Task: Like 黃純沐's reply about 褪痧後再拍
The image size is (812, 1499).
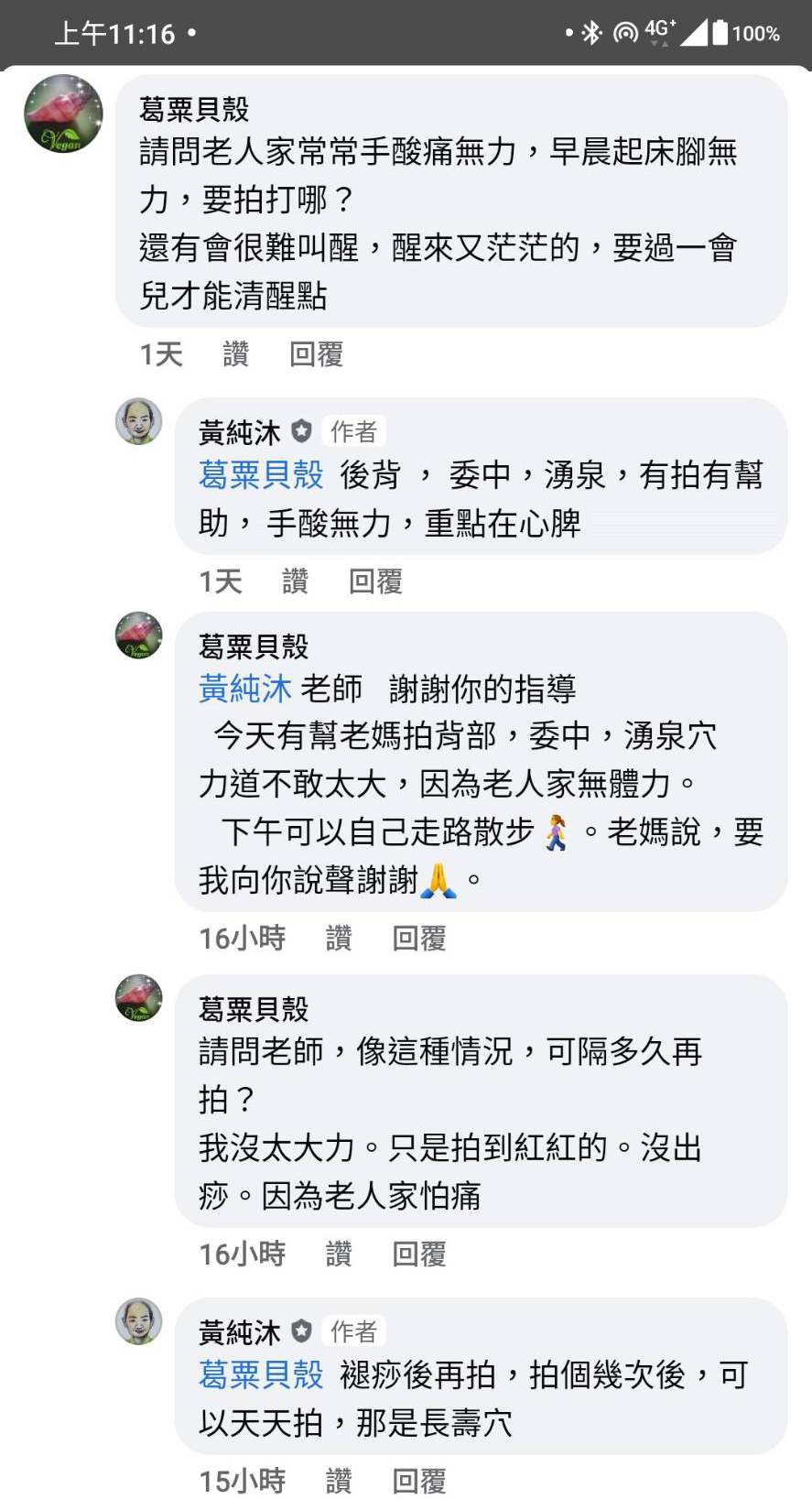Action: point(338,1480)
